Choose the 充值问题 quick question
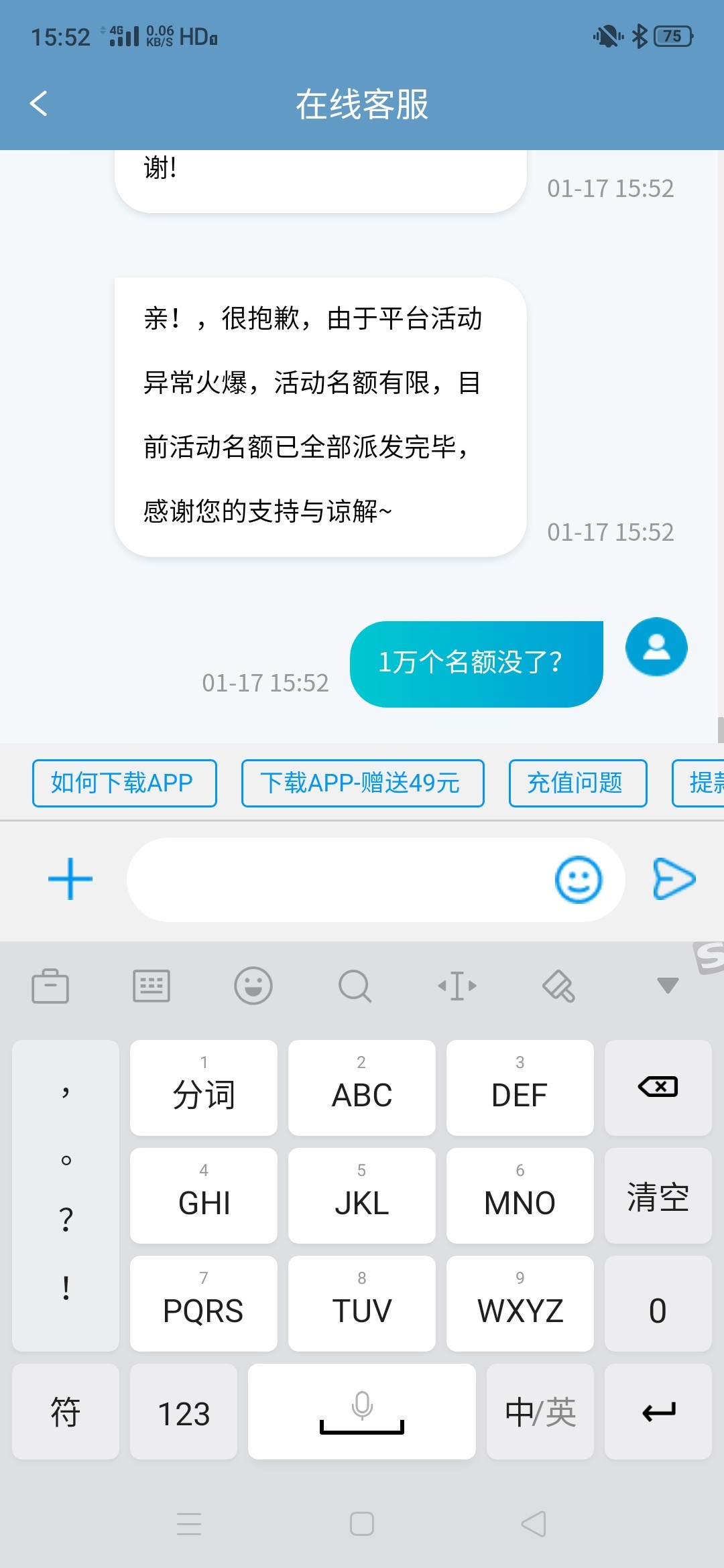The width and height of the screenshot is (724, 1568). click(577, 783)
